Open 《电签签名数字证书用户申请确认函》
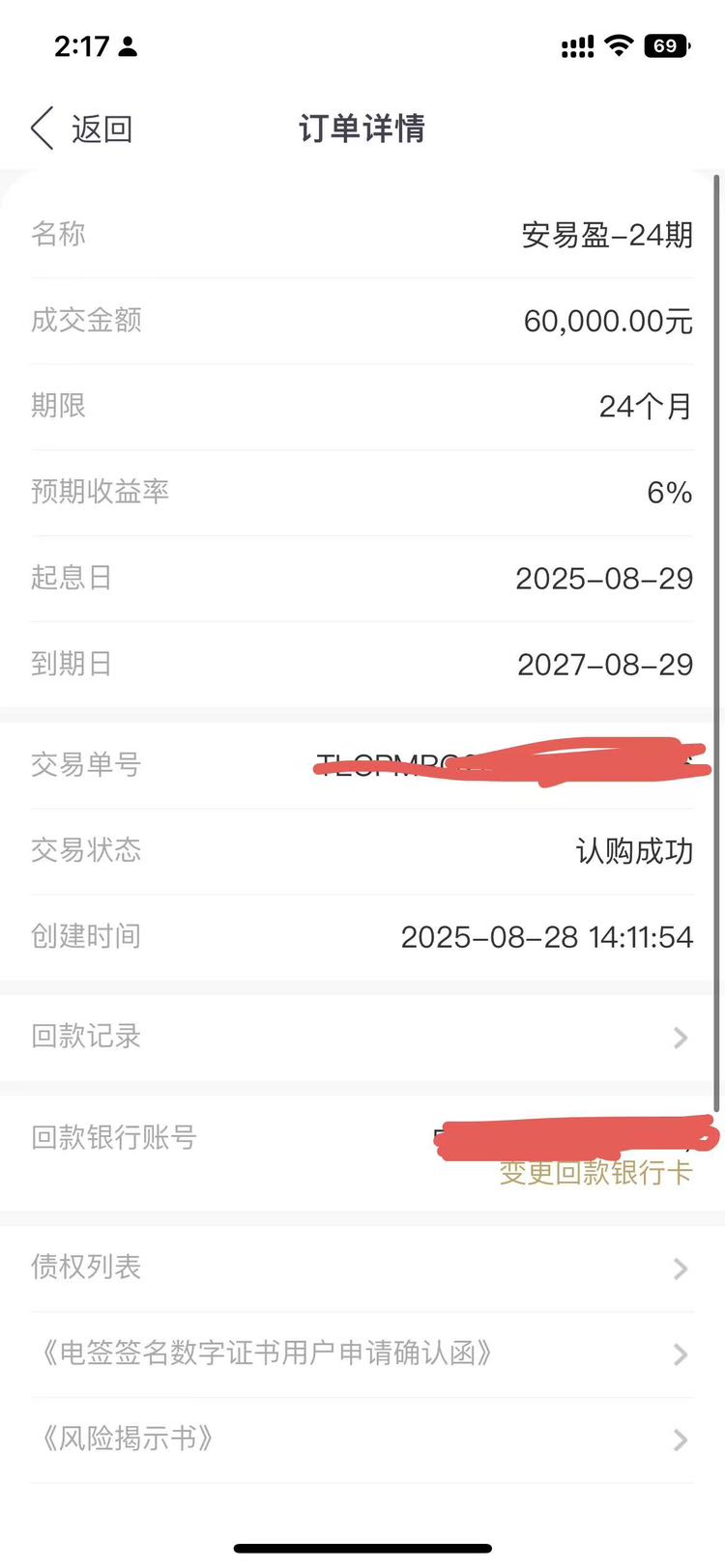 (362, 1354)
